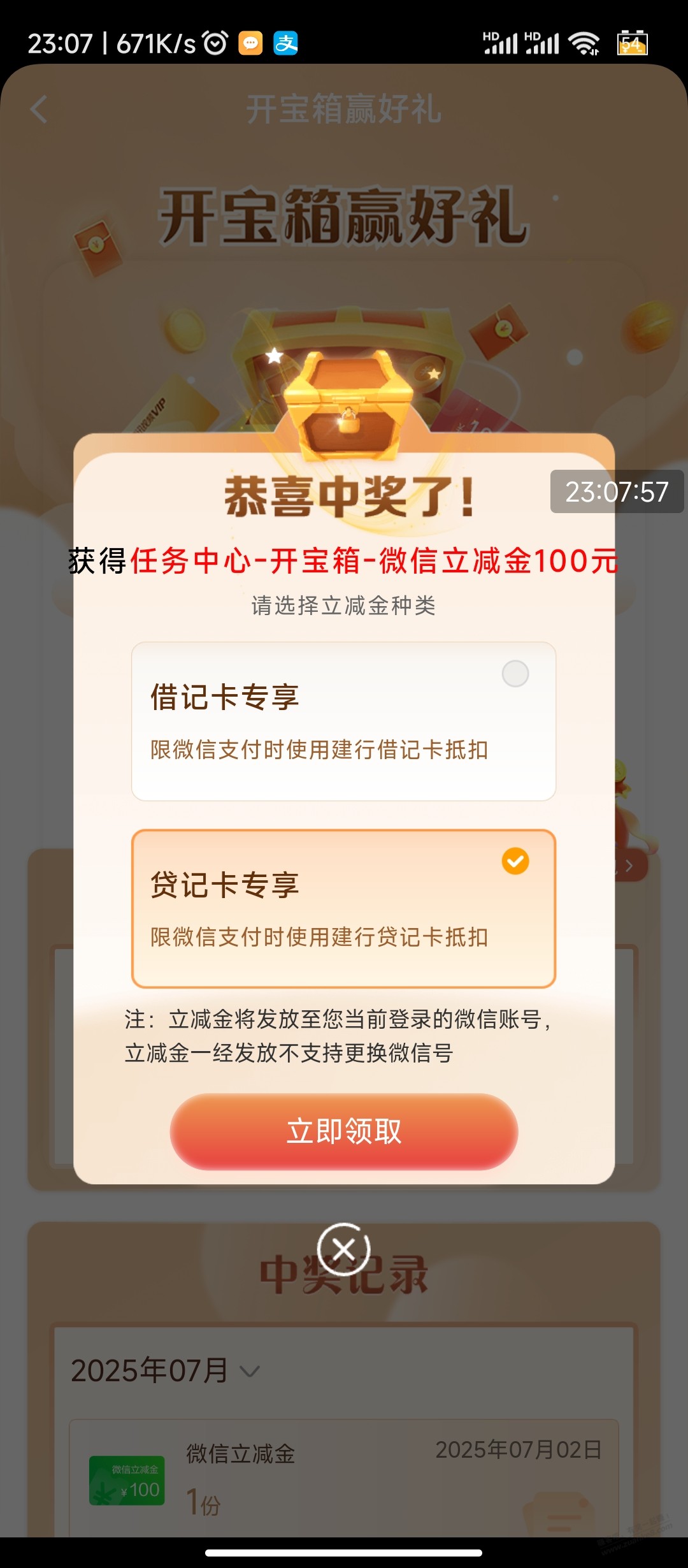688x1568 pixels.
Task: Tap 立即领取 to claim the reward
Action: coord(344,1131)
